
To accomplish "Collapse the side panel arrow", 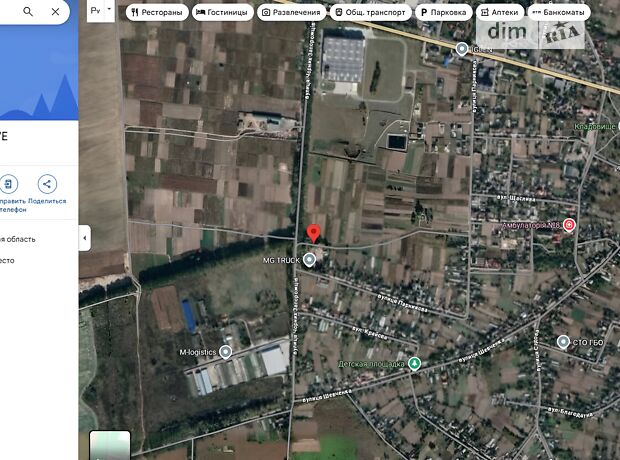I will pyautogui.click(x=84, y=238).
